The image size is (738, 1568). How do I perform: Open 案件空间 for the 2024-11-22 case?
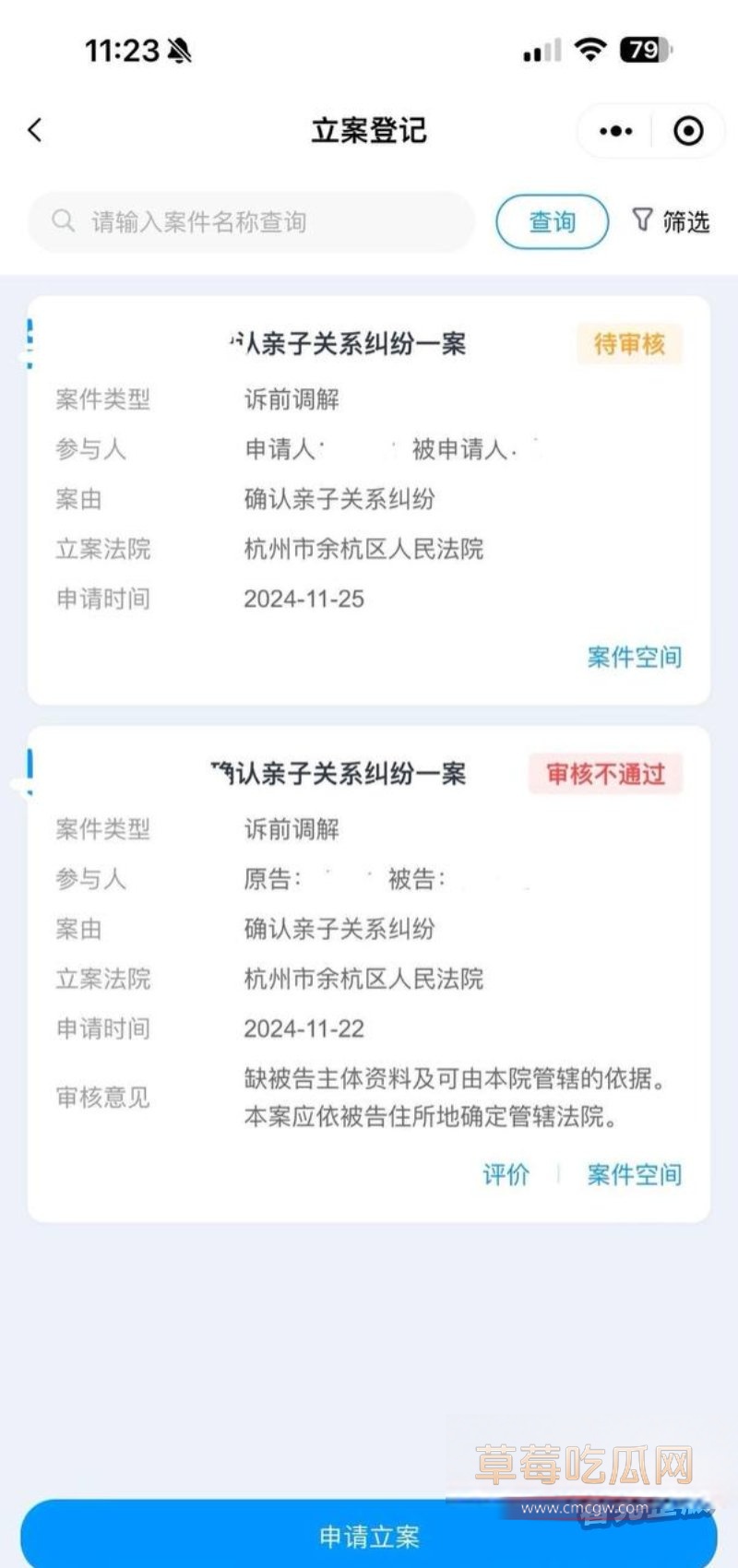pos(634,1174)
